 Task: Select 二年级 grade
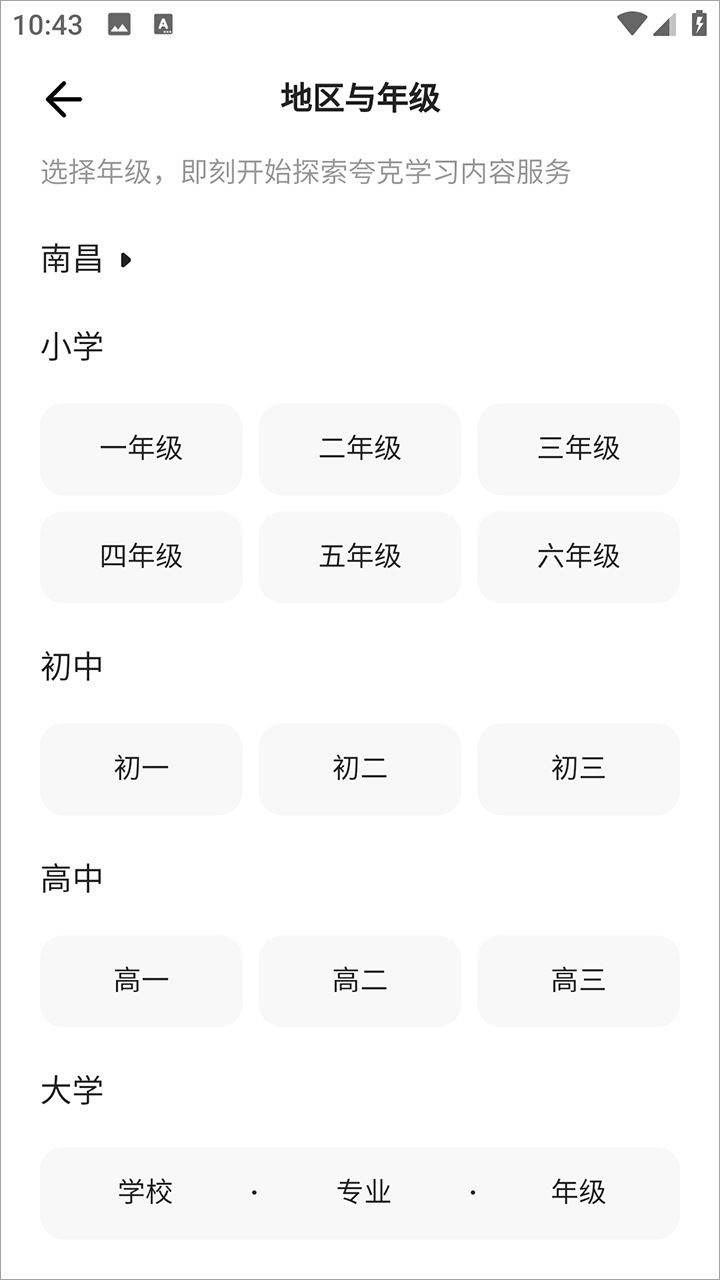tap(360, 449)
